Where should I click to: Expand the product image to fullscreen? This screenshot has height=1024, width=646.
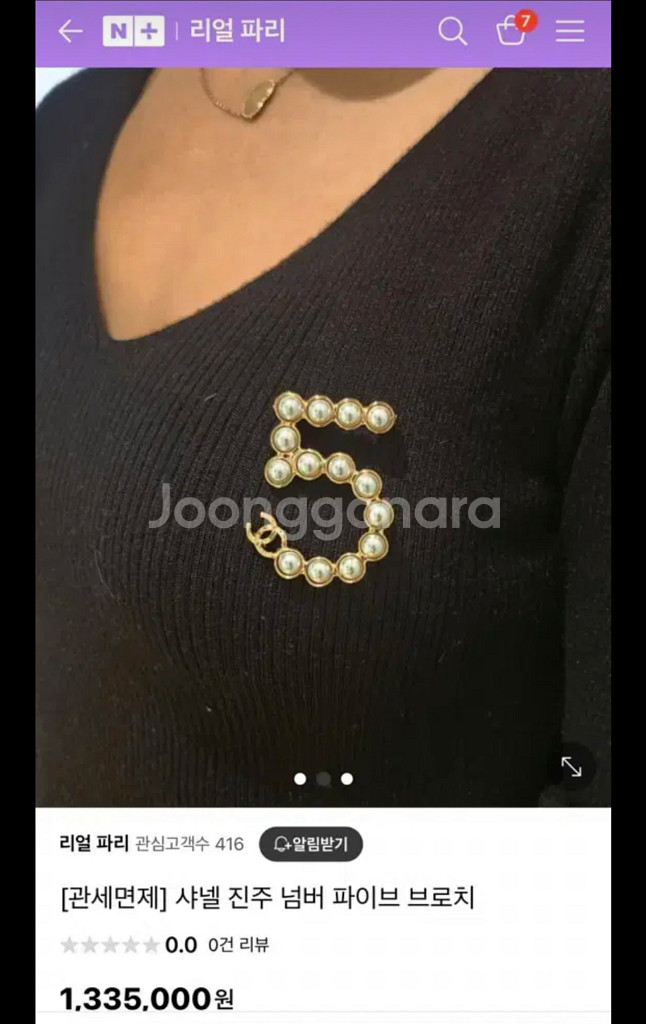click(x=571, y=767)
